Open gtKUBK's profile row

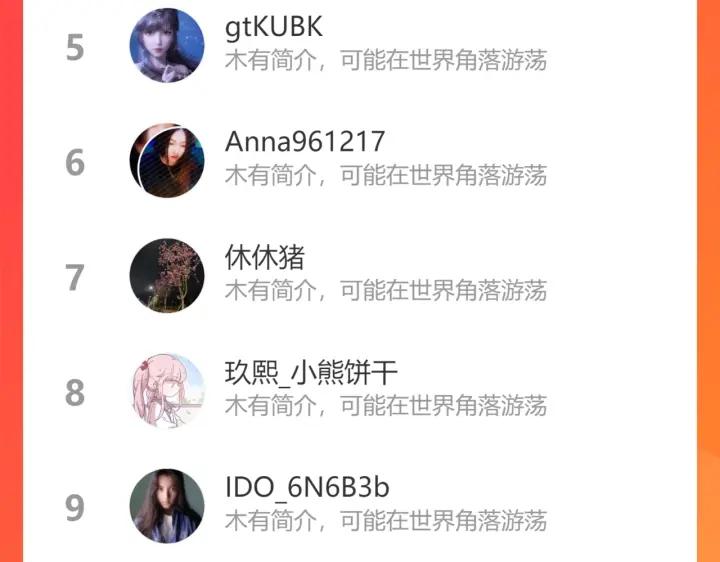360,45
